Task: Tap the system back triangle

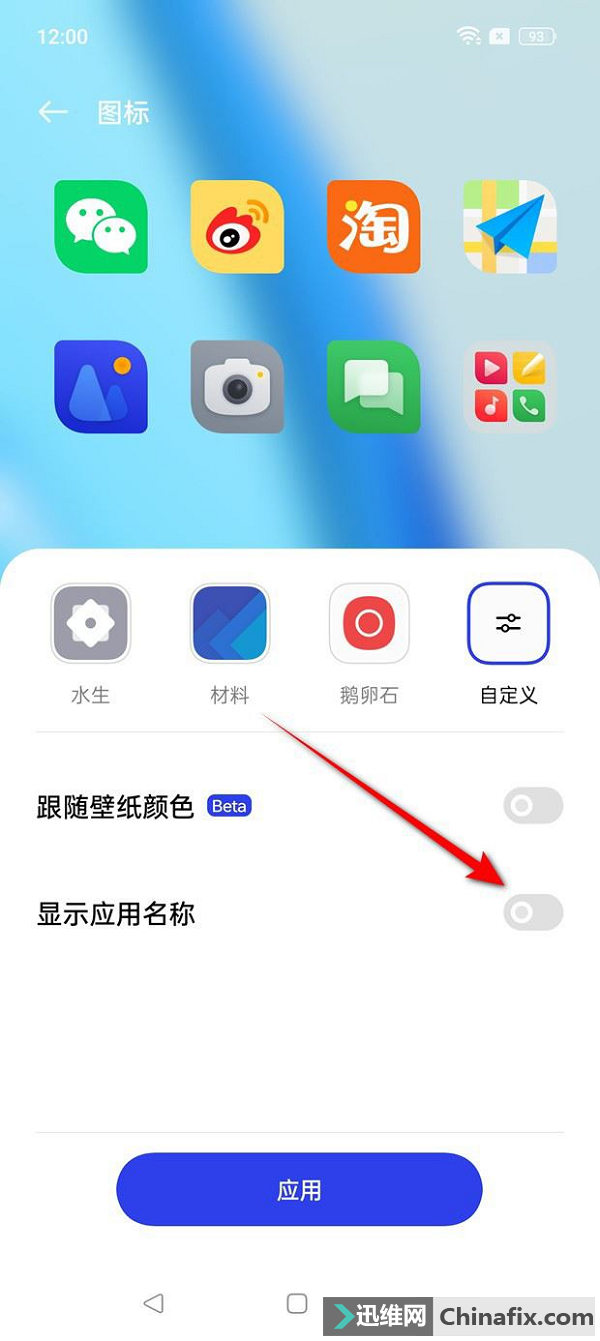Action: 152,1302
